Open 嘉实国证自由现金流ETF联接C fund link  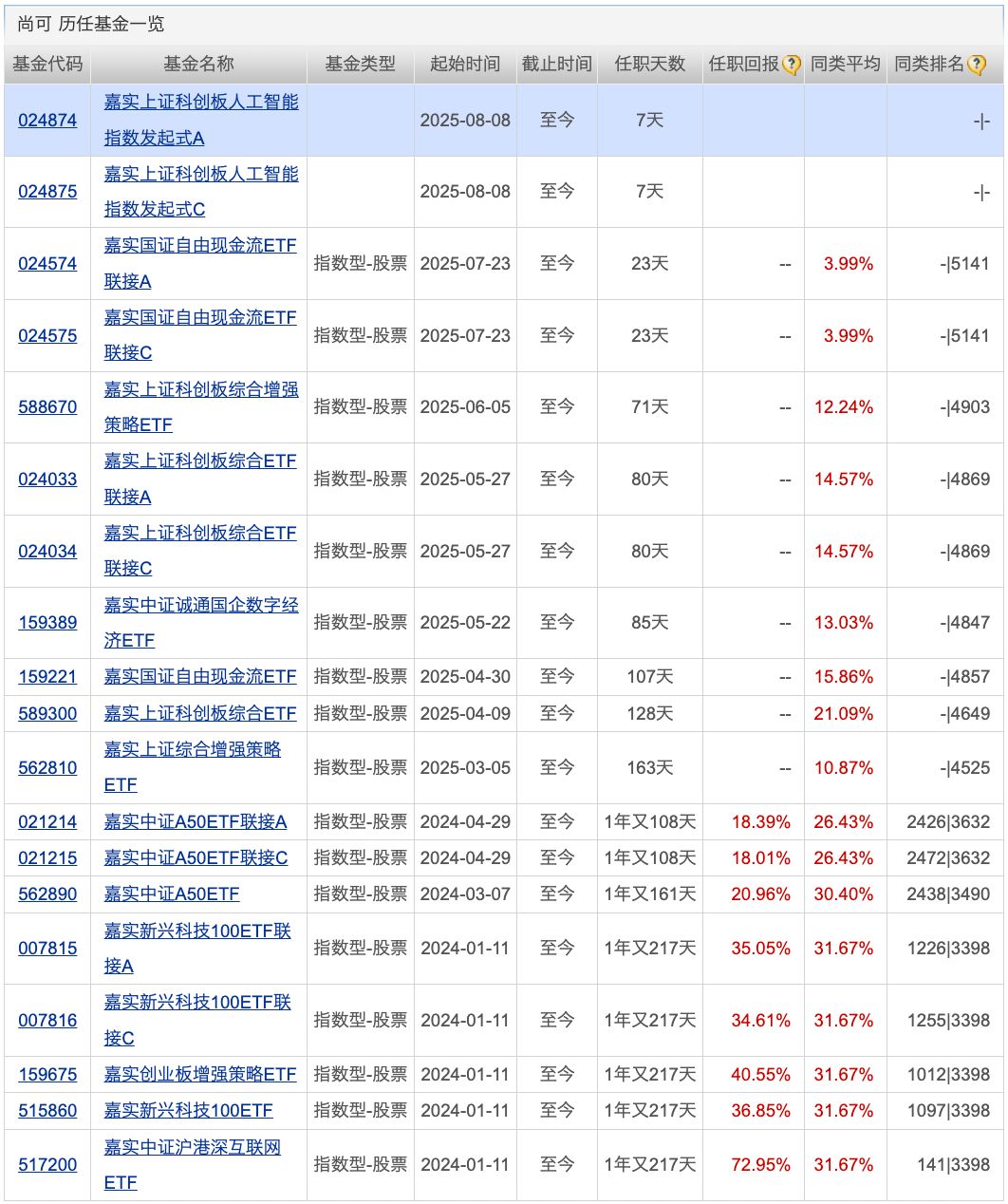pos(199,318)
